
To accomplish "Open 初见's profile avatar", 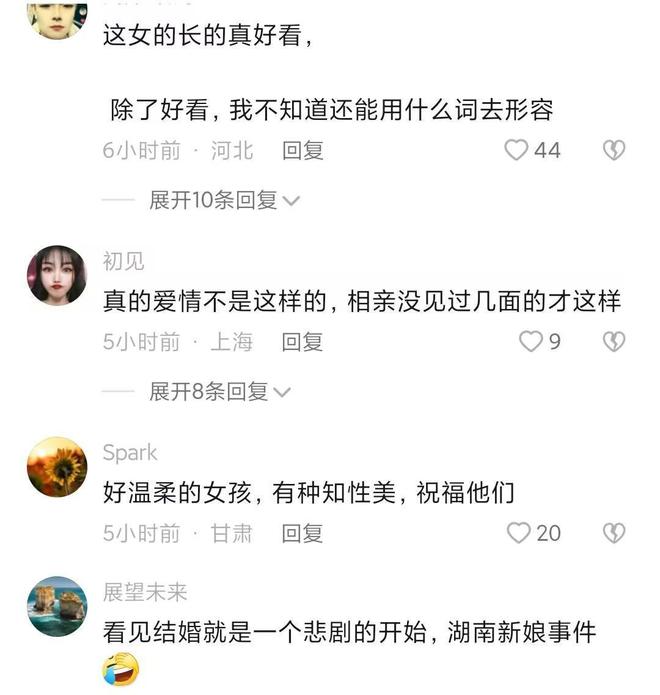I will point(57,275).
